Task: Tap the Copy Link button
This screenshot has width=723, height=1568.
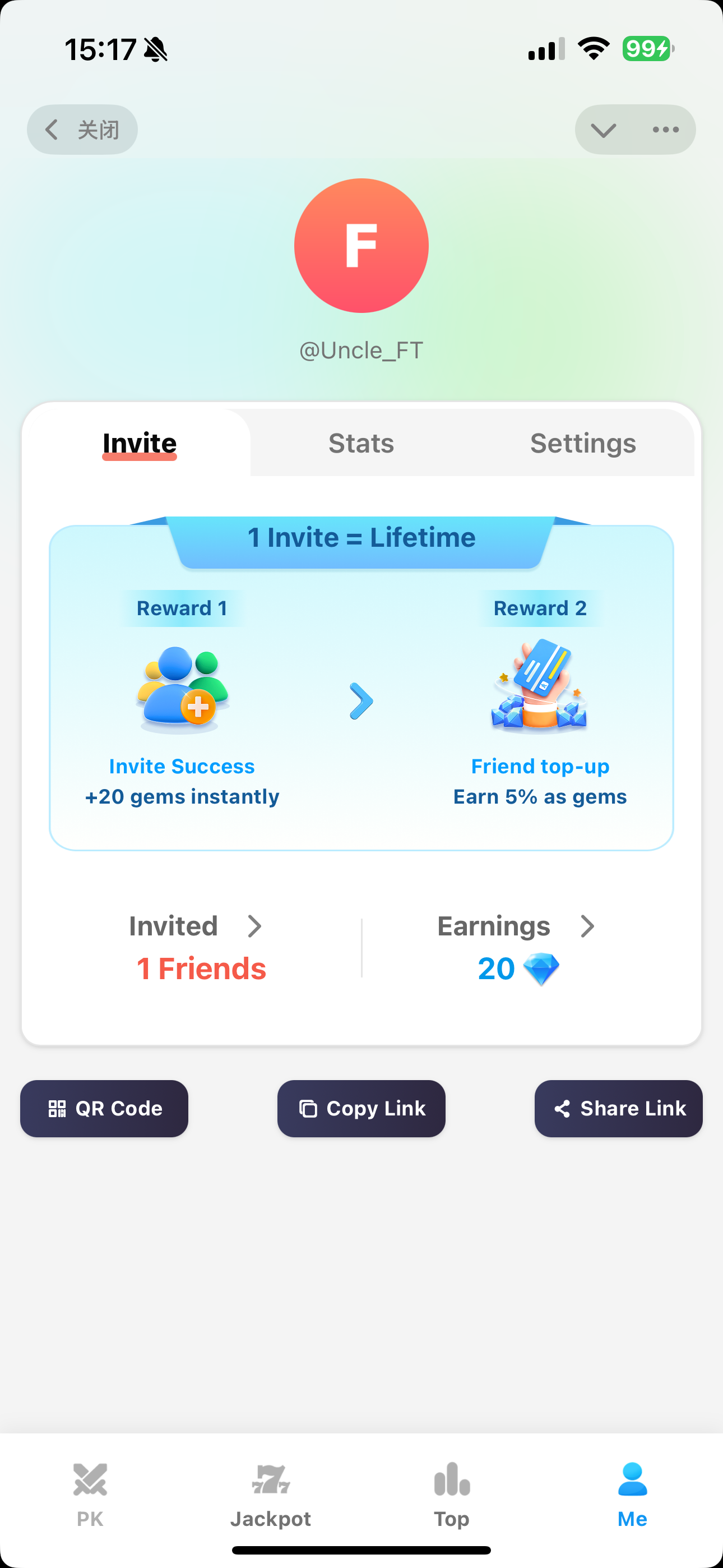Action: click(361, 1109)
